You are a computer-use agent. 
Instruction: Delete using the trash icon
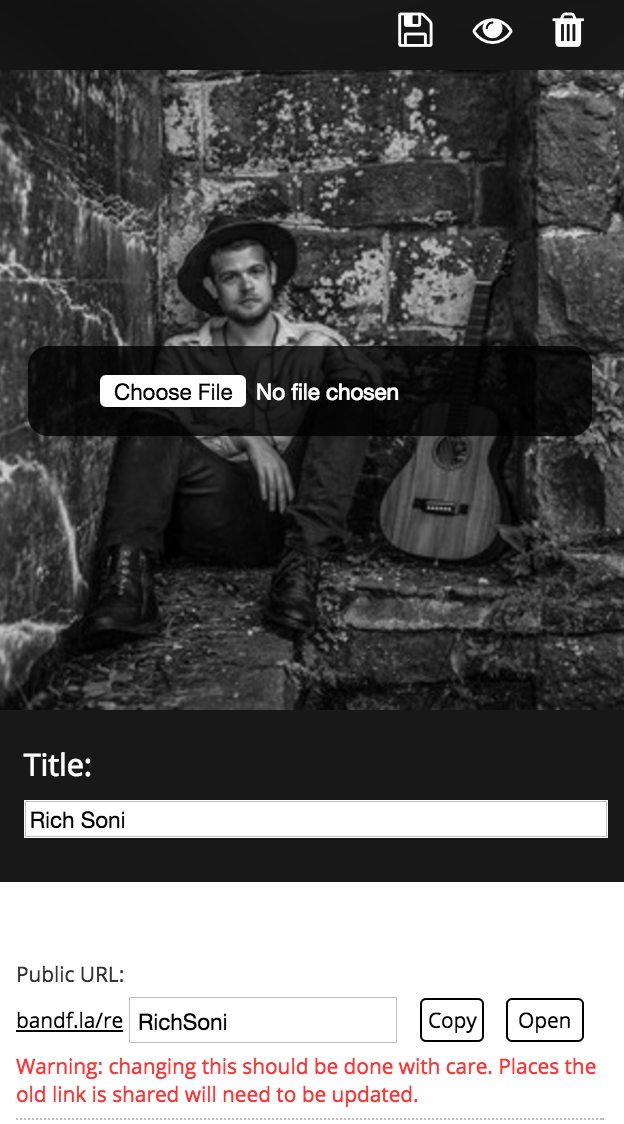(568, 30)
